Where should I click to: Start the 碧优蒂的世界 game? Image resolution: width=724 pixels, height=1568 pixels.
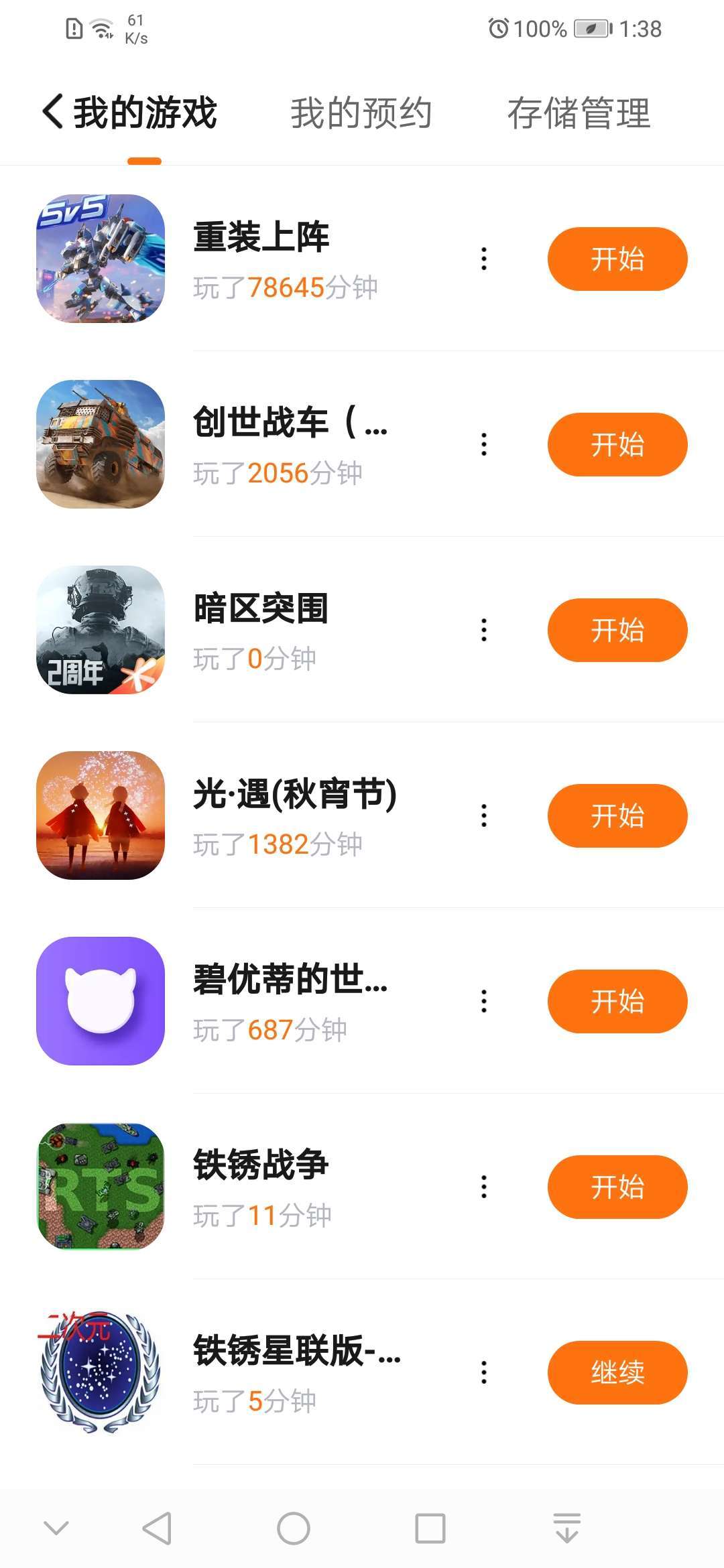pos(617,1002)
